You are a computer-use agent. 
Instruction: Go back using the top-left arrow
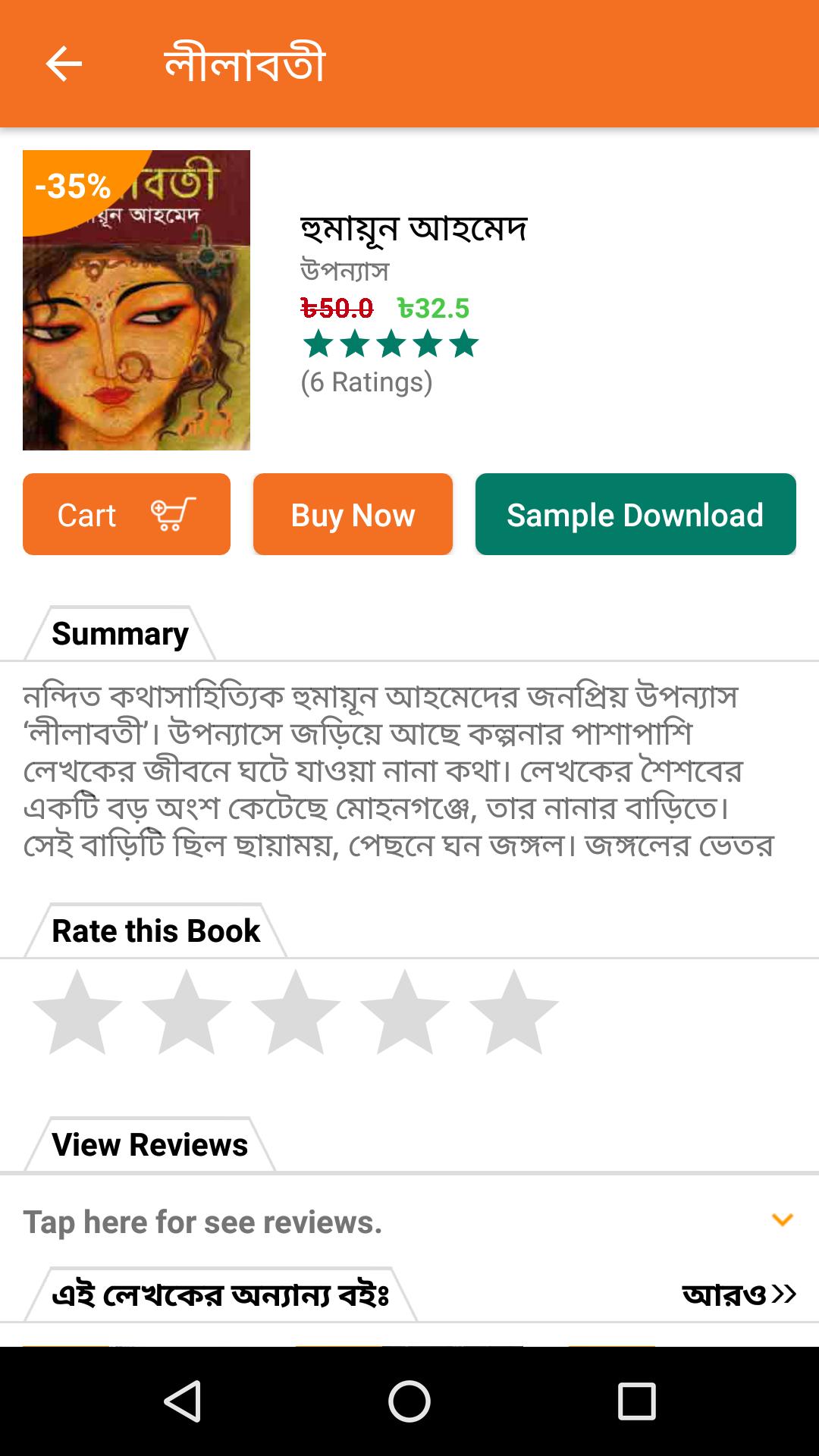pyautogui.click(x=64, y=63)
